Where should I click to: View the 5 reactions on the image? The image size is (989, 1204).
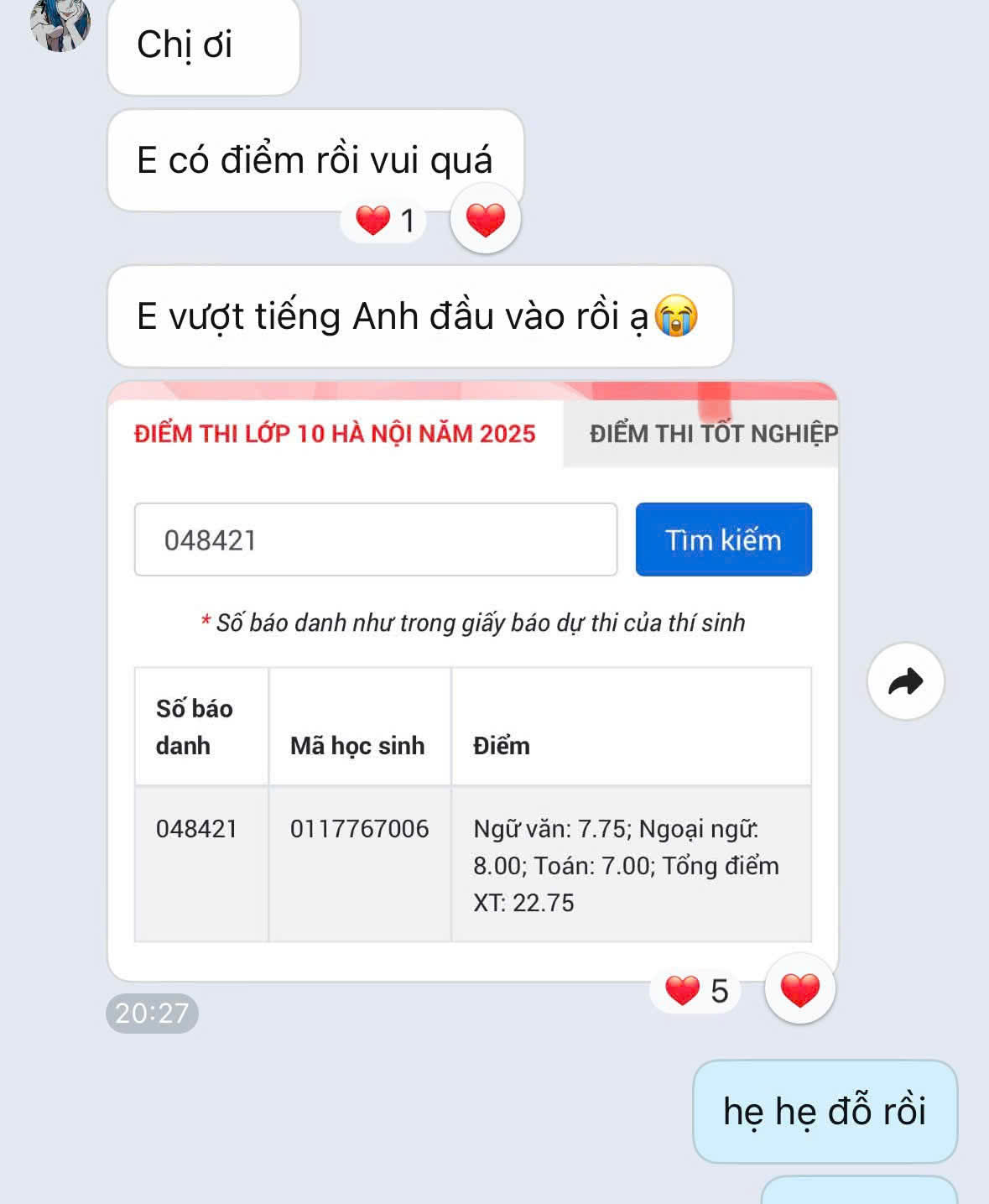click(695, 991)
